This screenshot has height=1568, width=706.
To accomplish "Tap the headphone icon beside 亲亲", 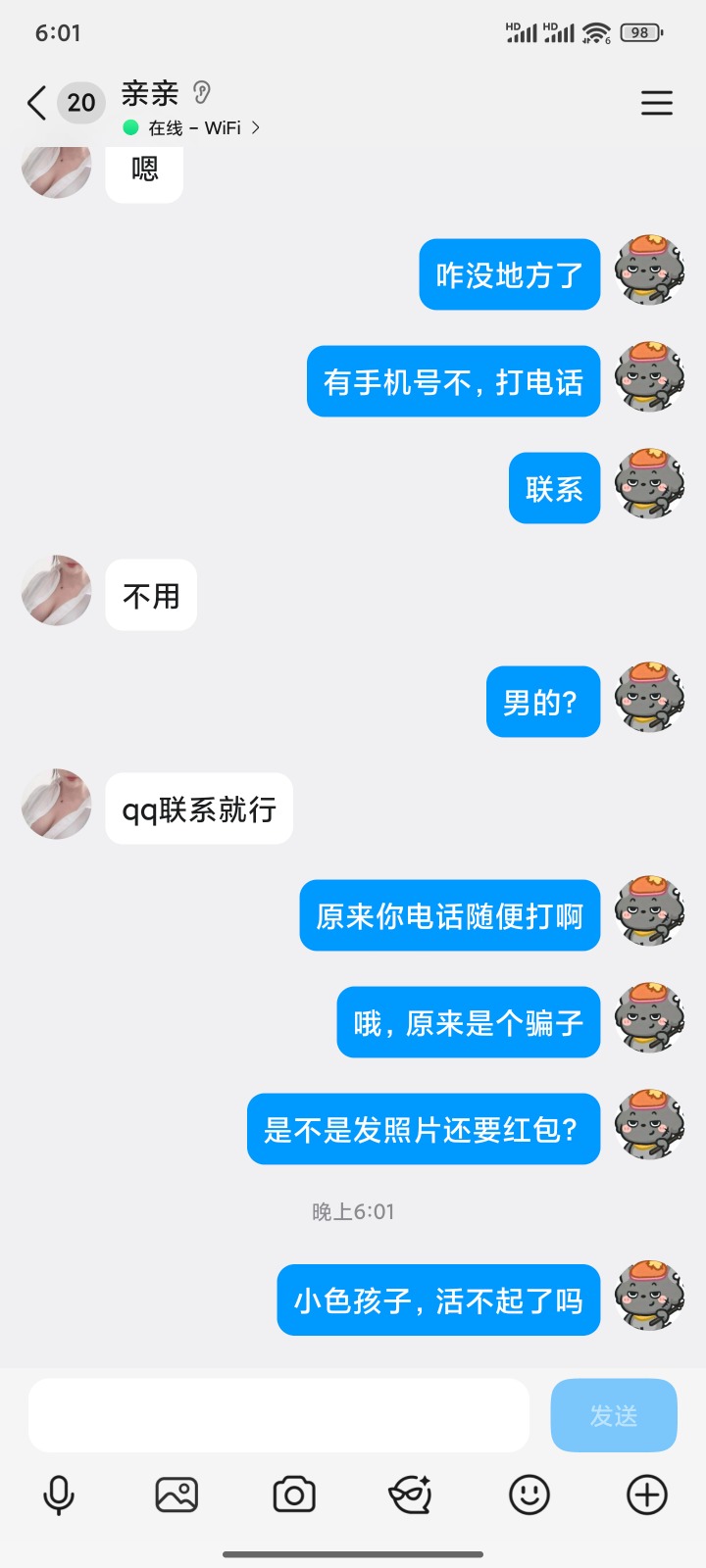I will coord(203,91).
